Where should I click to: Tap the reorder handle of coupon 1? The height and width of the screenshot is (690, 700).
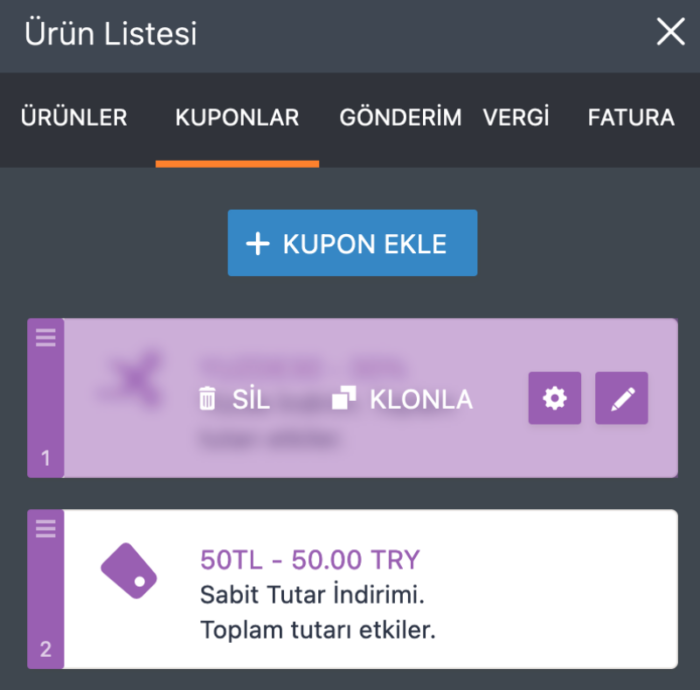point(45,338)
